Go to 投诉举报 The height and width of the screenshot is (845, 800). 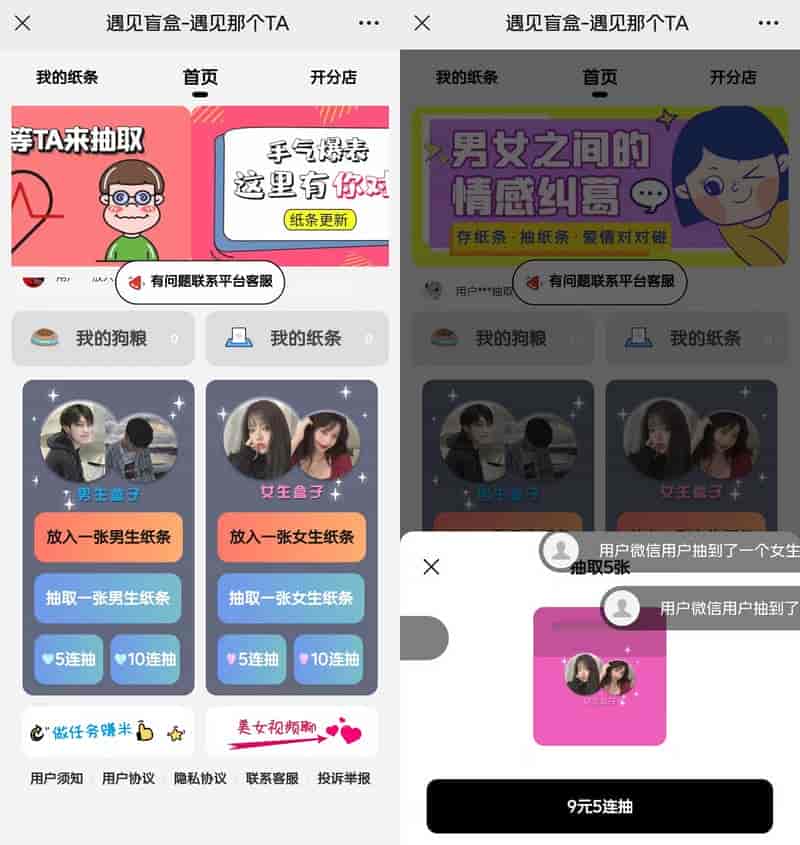point(344,778)
